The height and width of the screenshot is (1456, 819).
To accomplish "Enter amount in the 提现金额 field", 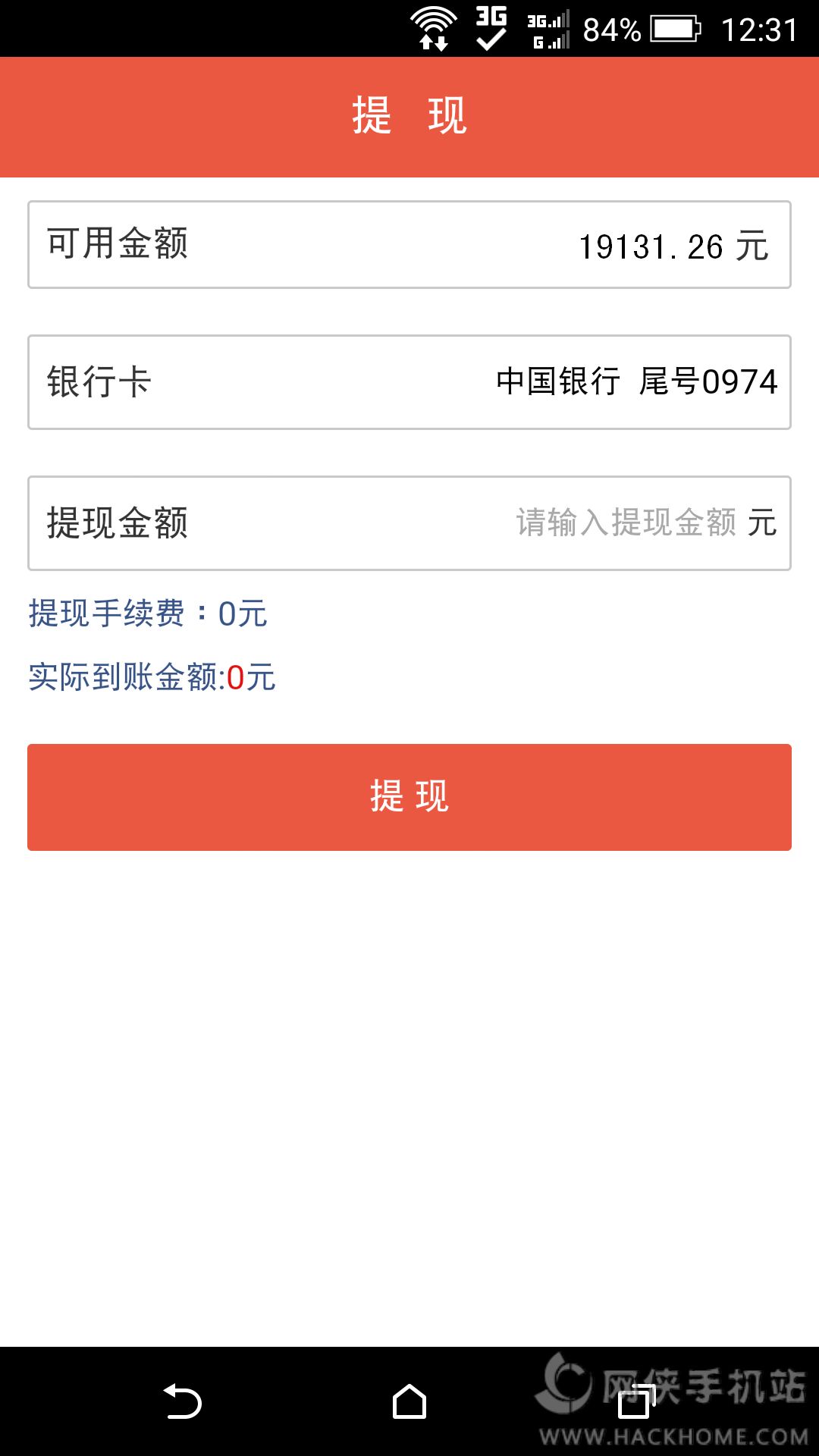I will (626, 523).
